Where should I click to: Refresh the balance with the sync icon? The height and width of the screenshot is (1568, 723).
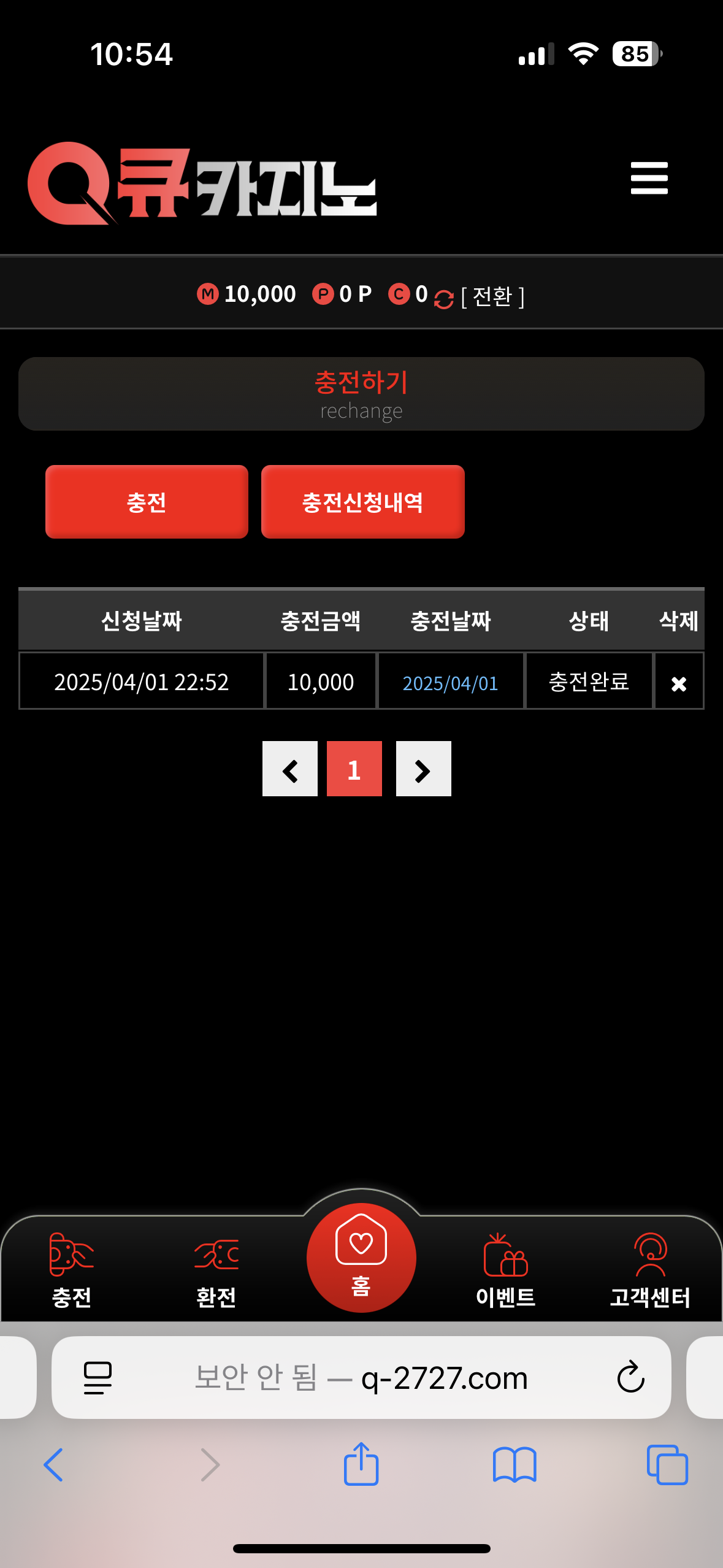pos(443,299)
